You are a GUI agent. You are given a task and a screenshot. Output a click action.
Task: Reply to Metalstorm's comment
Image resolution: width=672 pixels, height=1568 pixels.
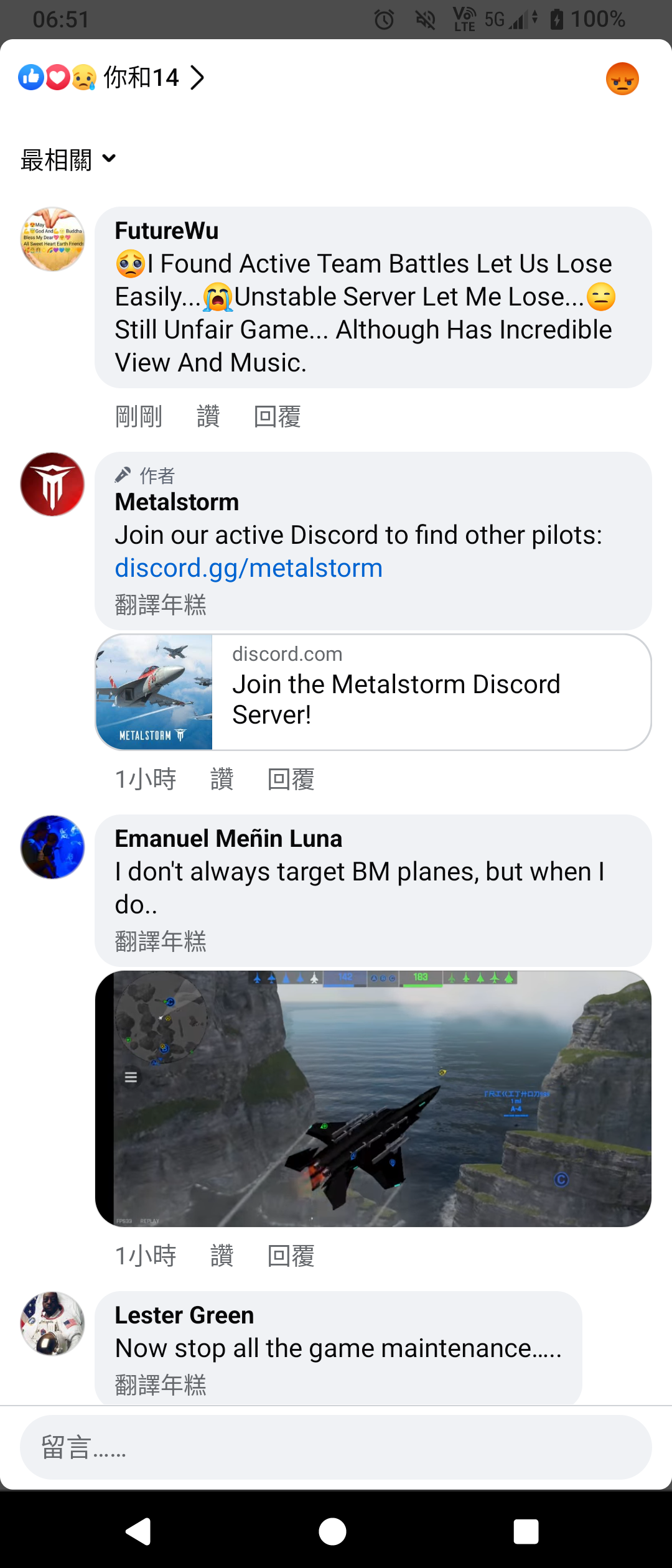coord(291,779)
